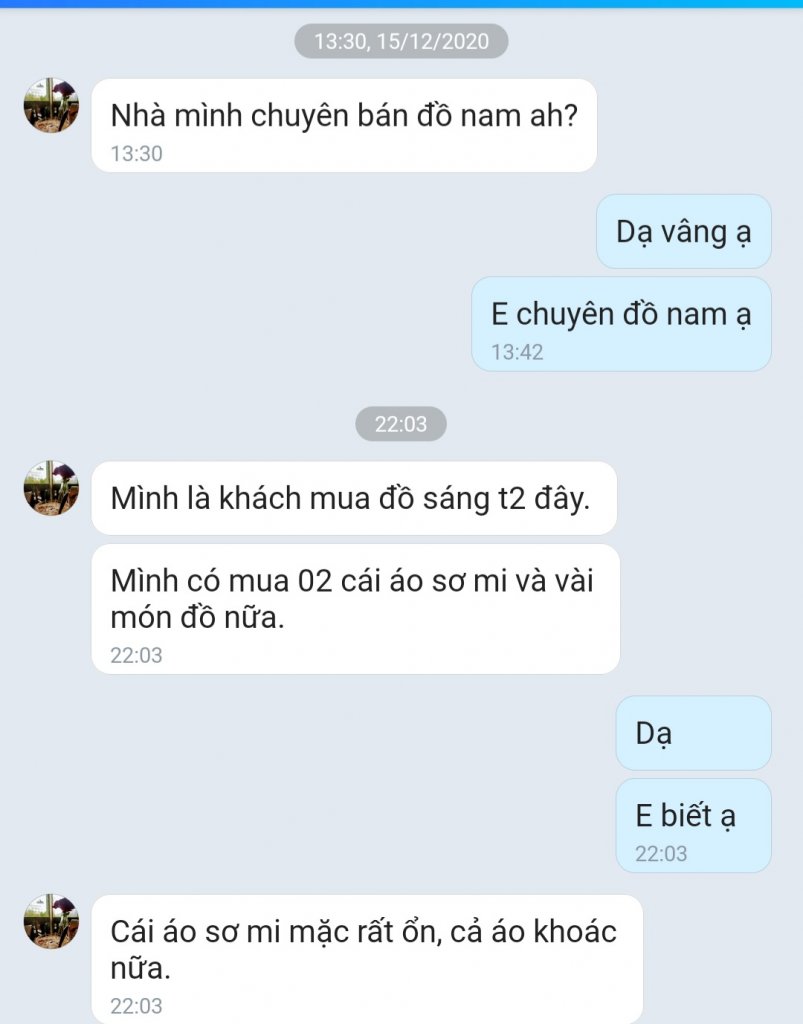The height and width of the screenshot is (1024, 803).
Task: Tap avatar next to "Mình là khách mua" message
Action: pos(51,488)
